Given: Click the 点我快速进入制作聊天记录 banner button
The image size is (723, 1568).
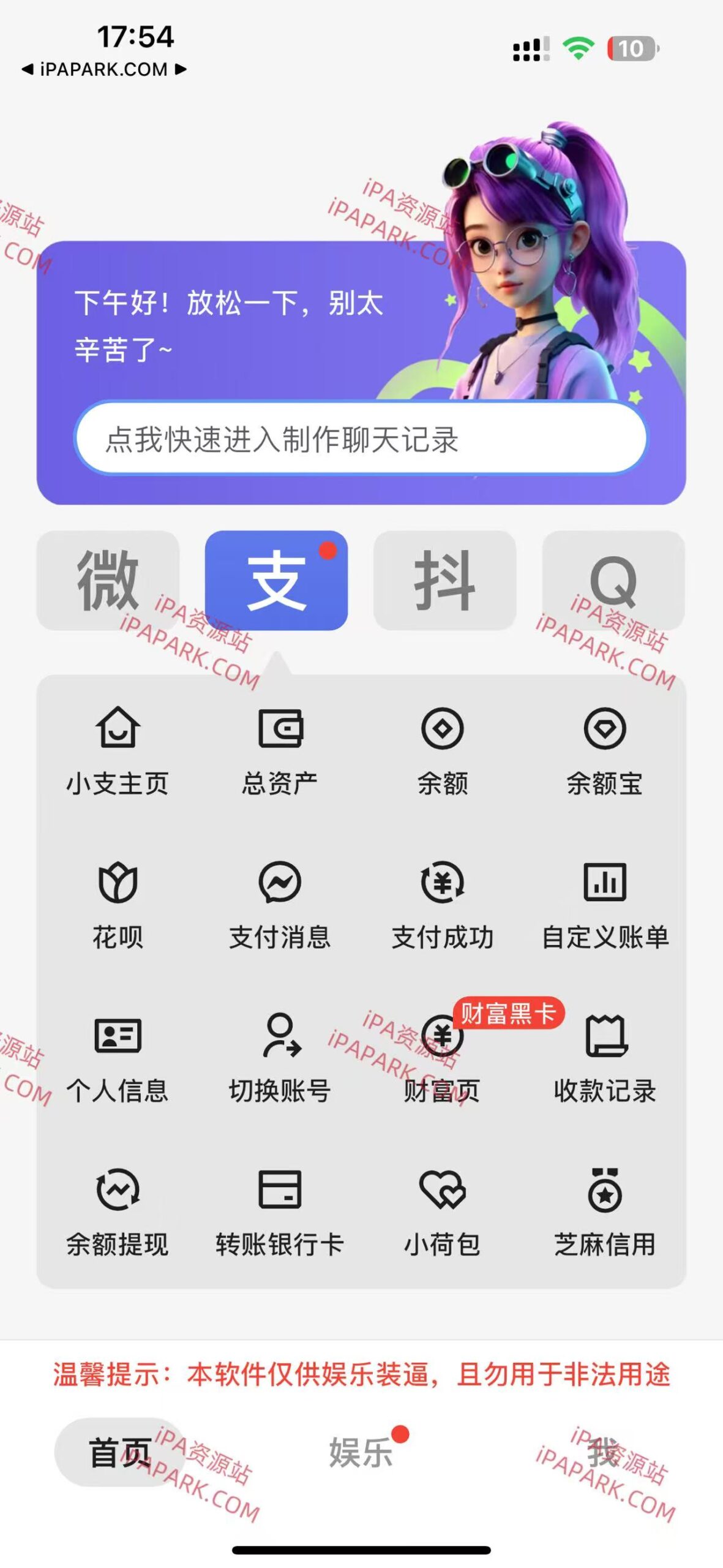Looking at the screenshot, I should point(361,438).
